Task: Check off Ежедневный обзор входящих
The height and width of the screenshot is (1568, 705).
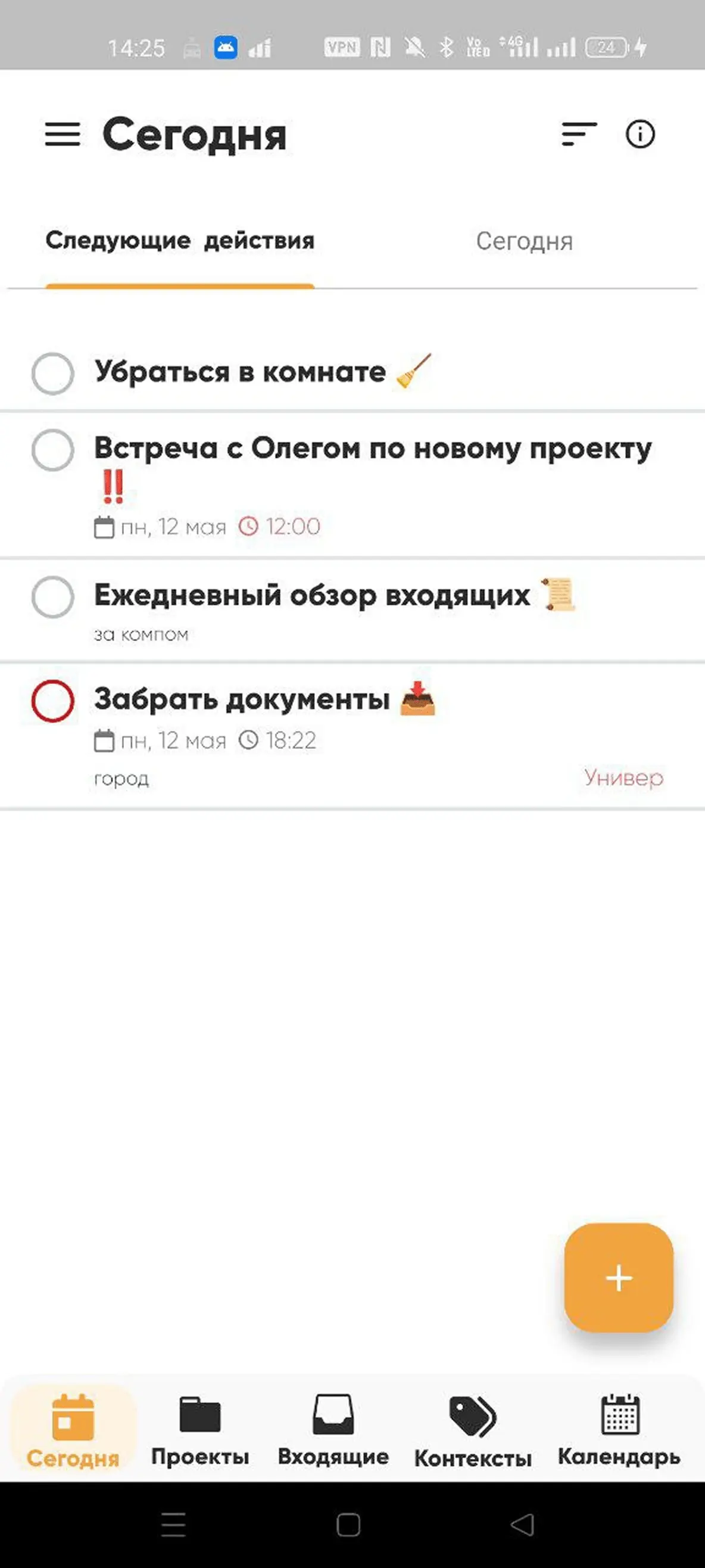Action: pyautogui.click(x=53, y=597)
